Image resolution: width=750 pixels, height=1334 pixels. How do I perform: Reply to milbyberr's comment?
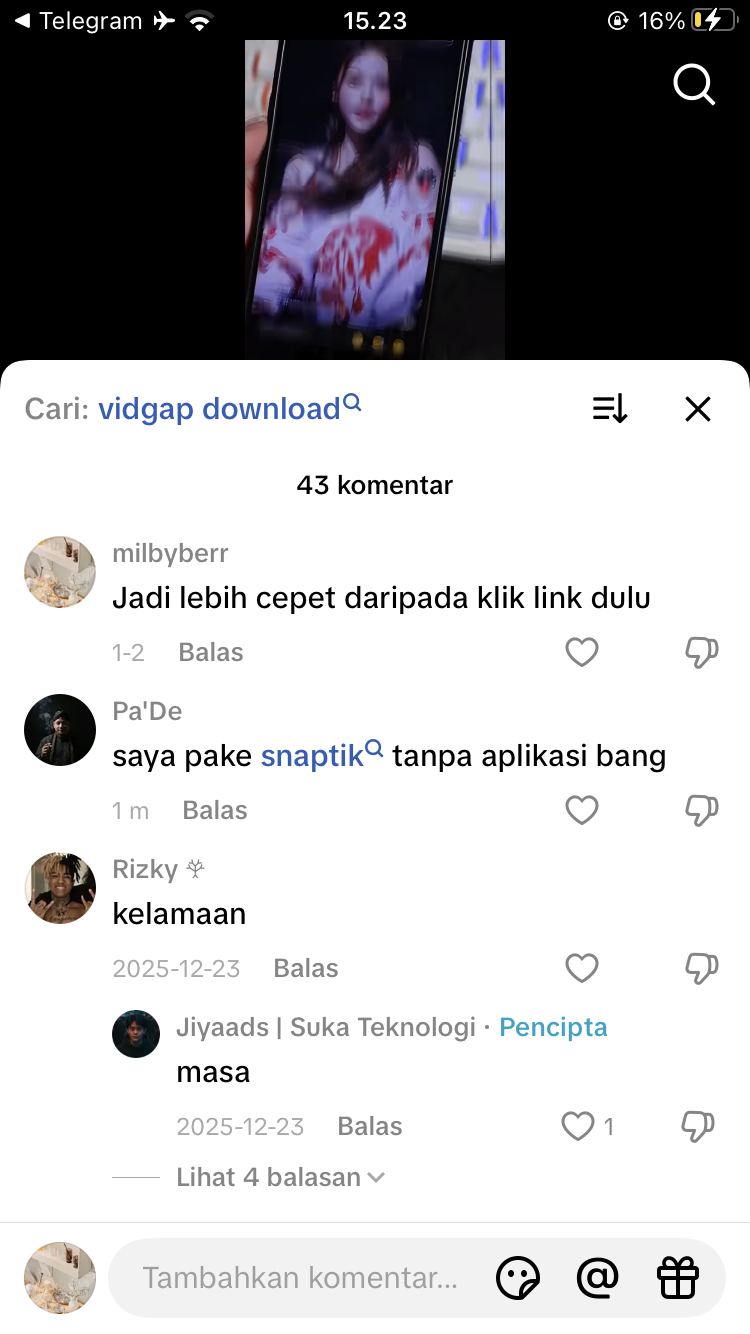pos(211,653)
